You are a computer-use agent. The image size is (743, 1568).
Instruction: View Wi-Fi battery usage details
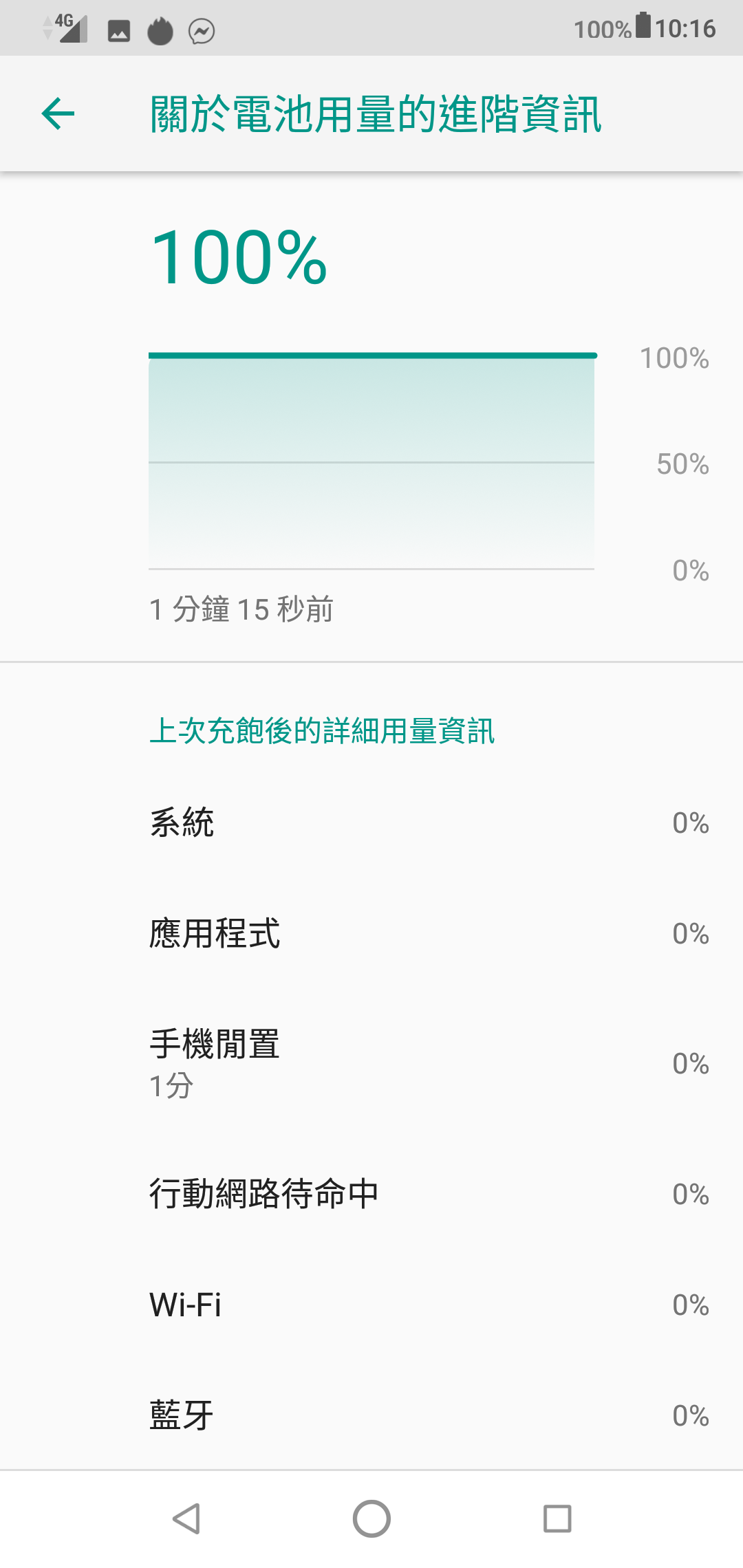(371, 1305)
